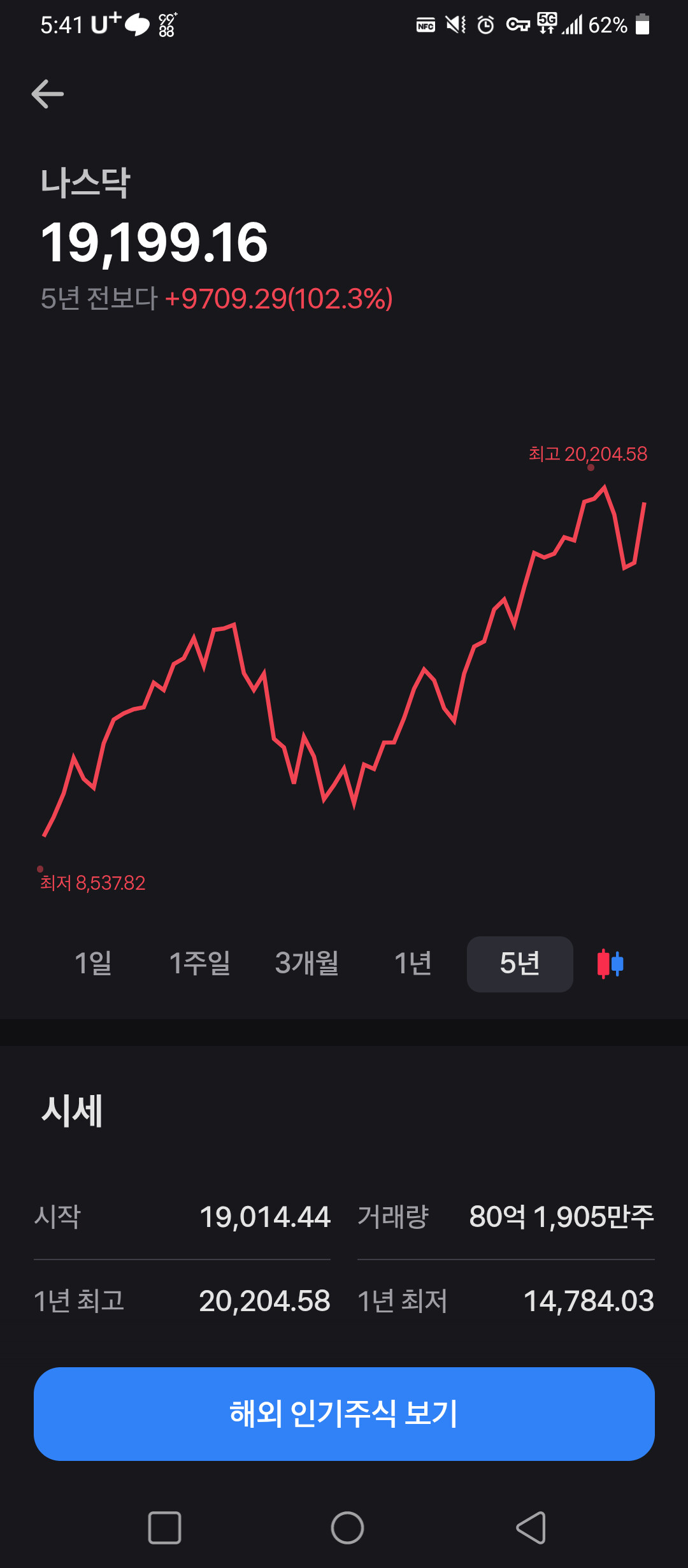Switch chart range to 1일
Image resolution: width=688 pixels, height=1568 pixels.
click(x=93, y=963)
